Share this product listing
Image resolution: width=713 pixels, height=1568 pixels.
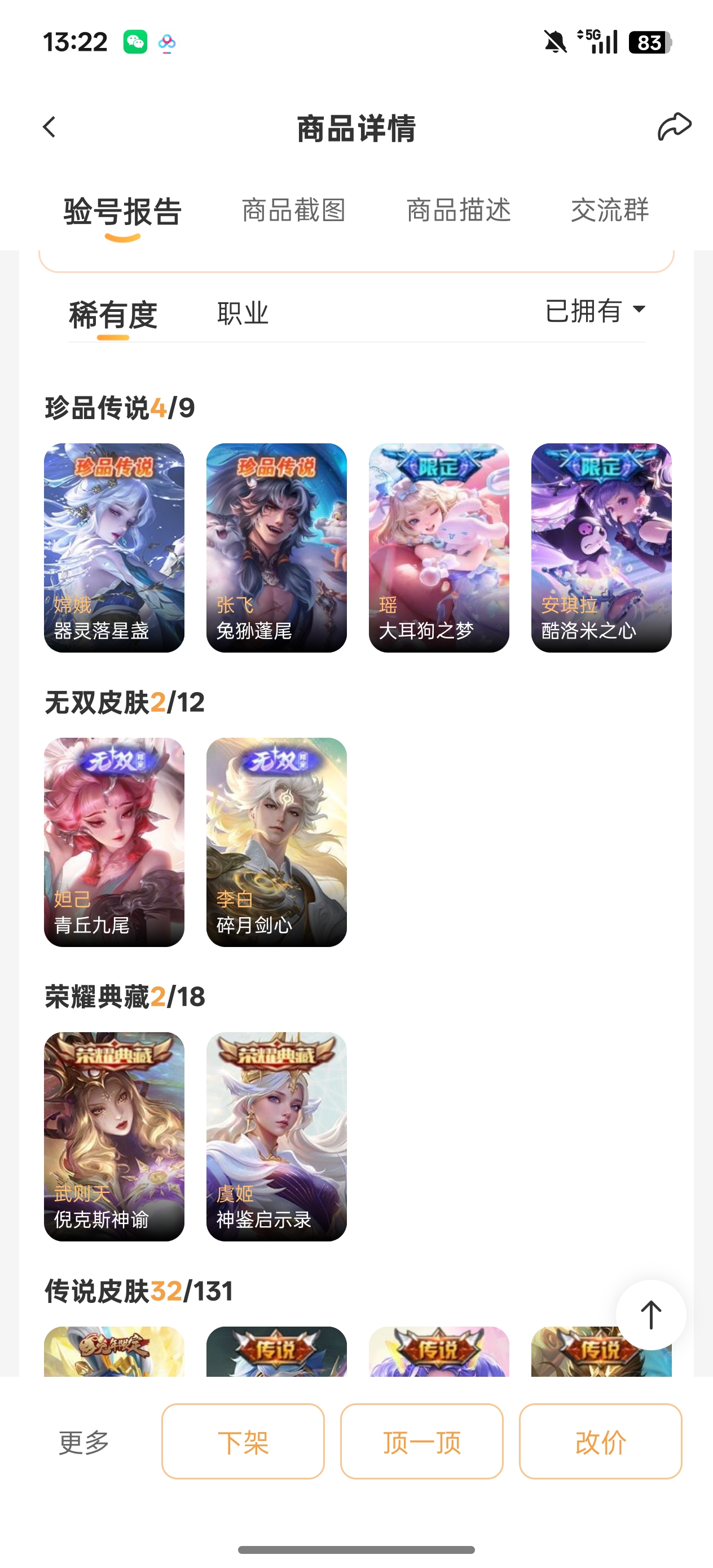674,126
